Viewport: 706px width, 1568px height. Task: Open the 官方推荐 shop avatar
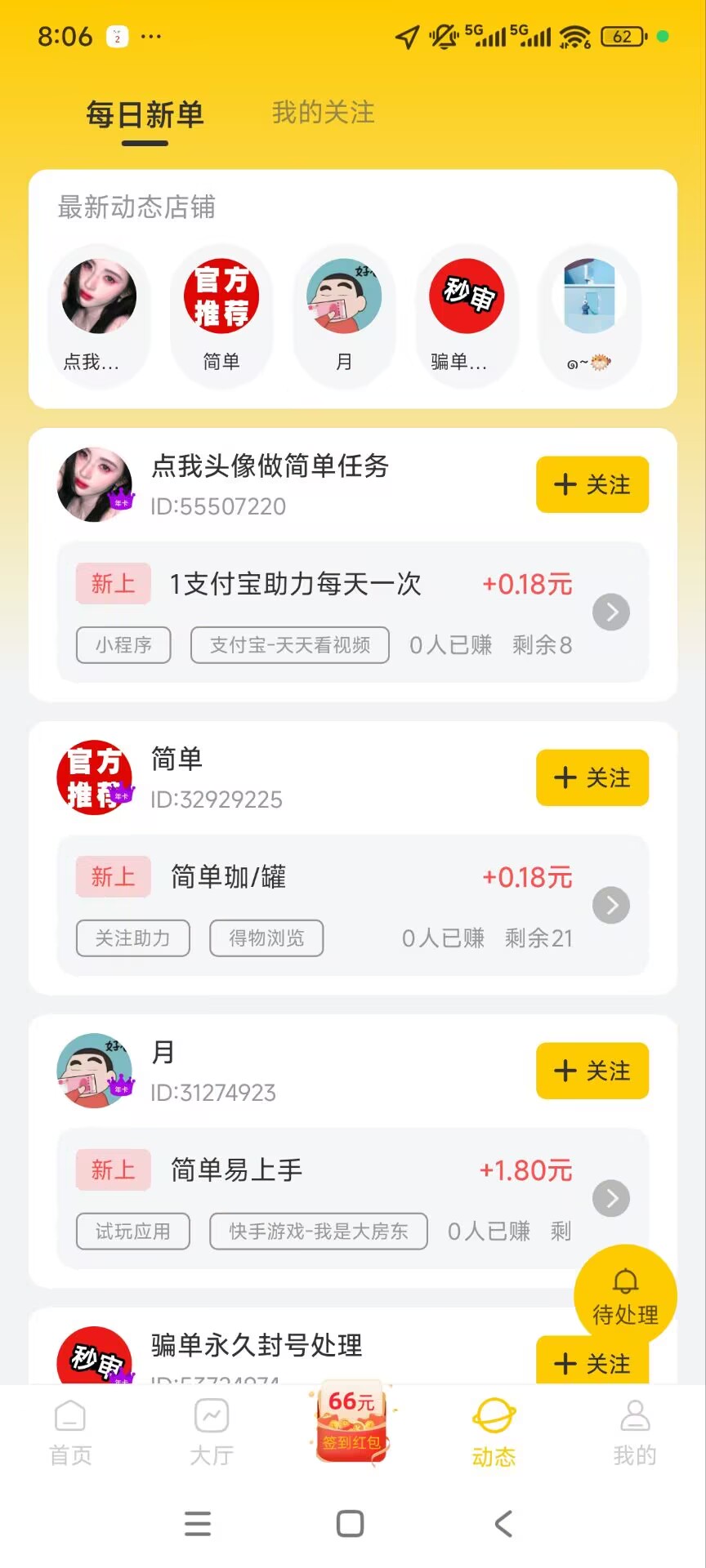[x=221, y=296]
